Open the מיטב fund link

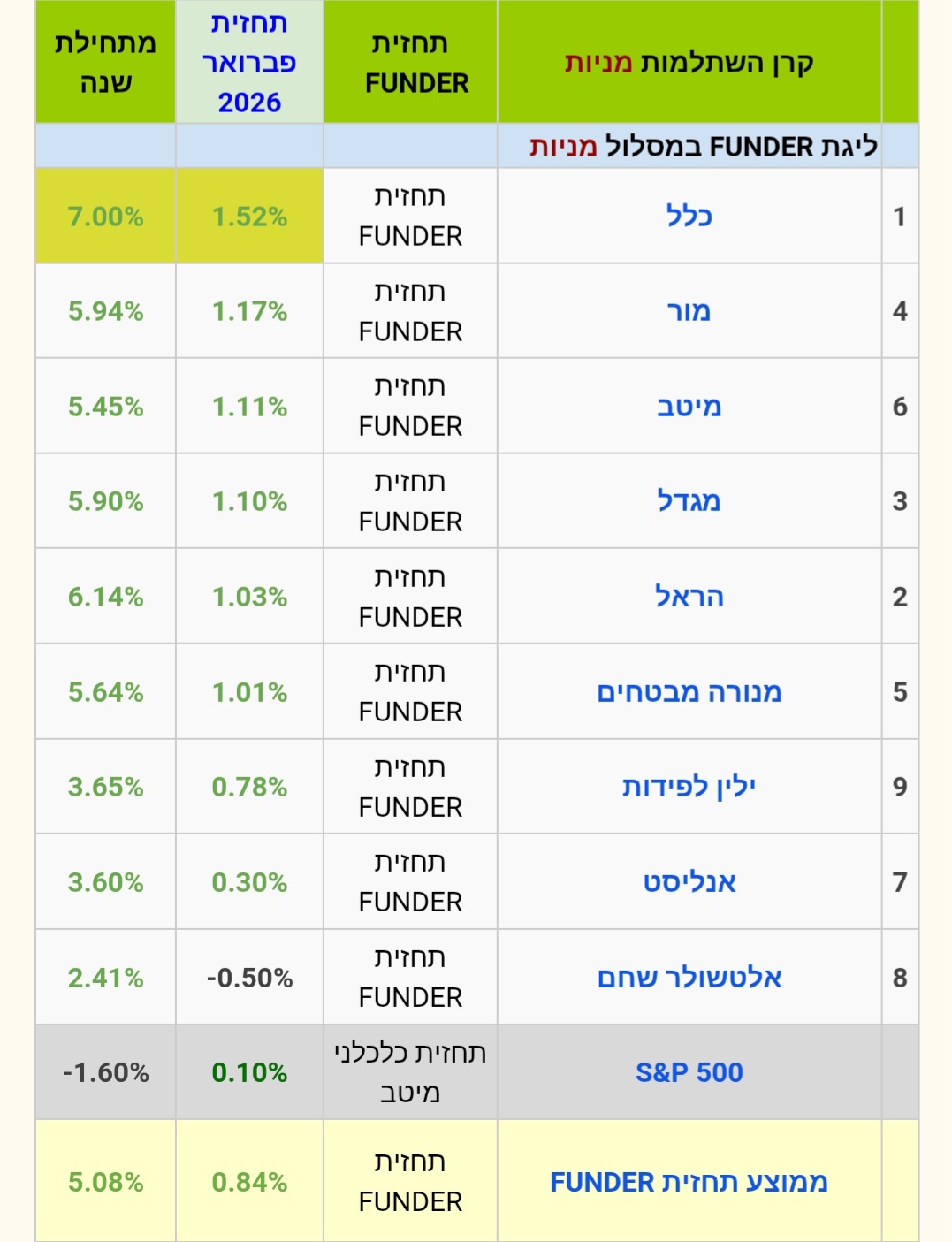tap(689, 407)
